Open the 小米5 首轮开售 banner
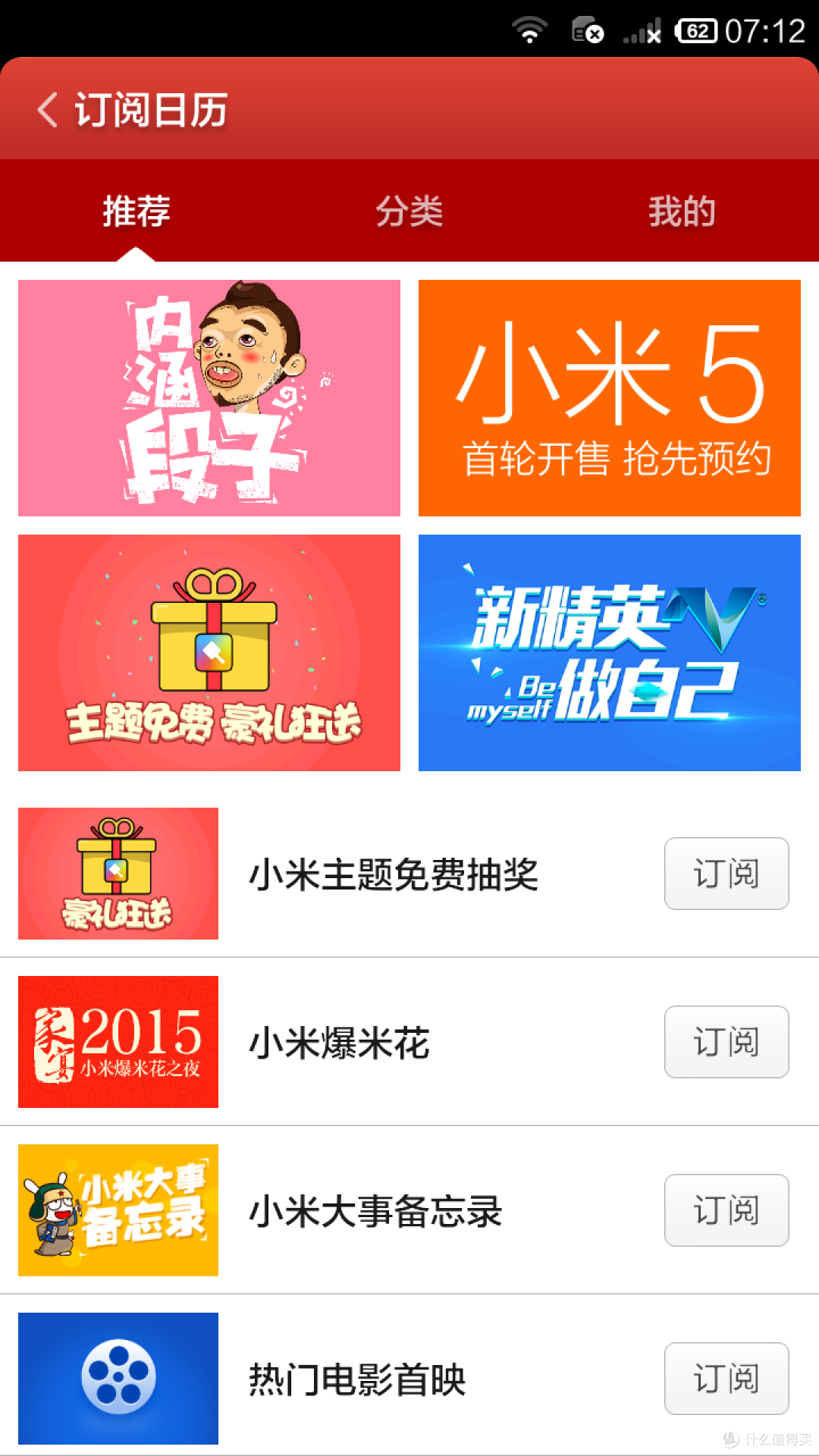This screenshot has height=1456, width=819. (610, 398)
